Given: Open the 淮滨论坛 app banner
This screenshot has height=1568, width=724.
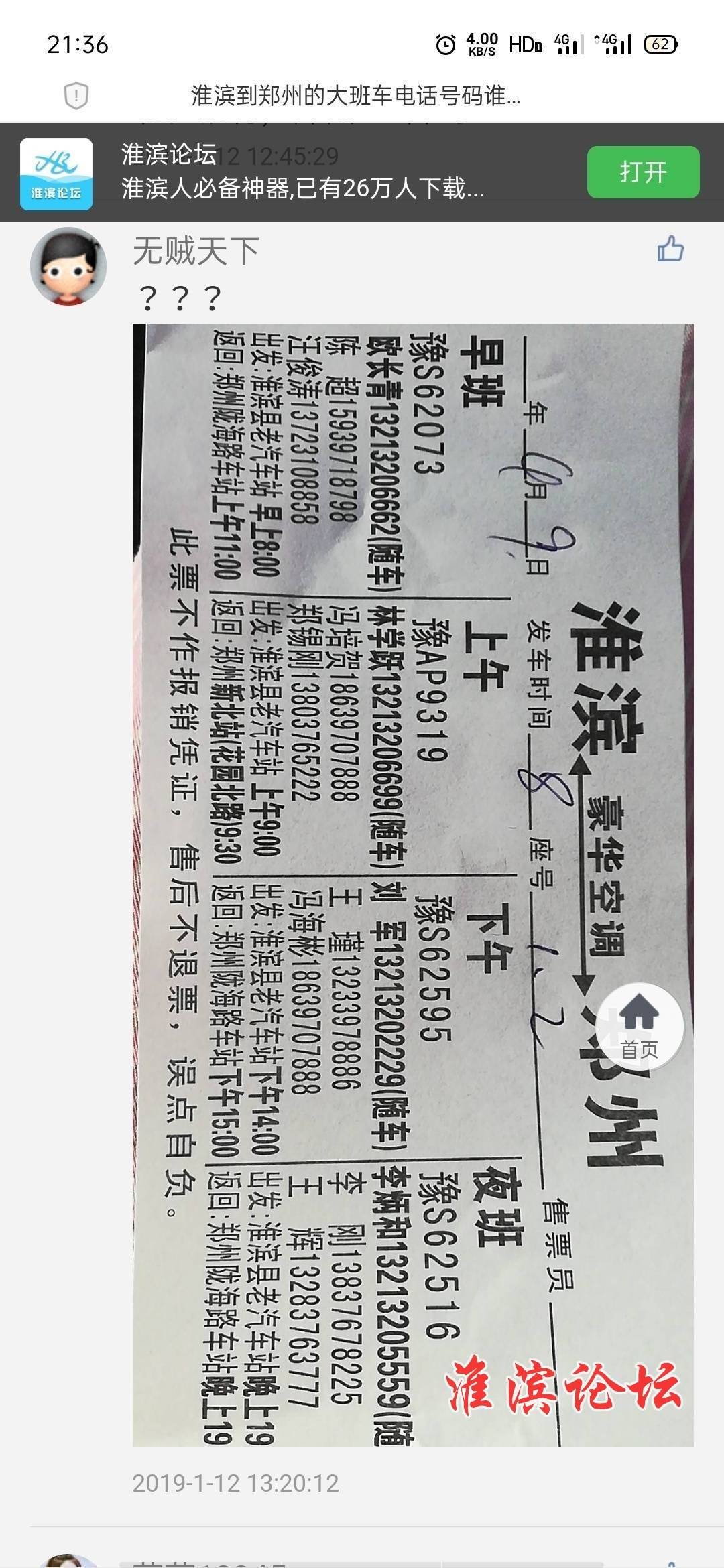Looking at the screenshot, I should click(x=302, y=173).
